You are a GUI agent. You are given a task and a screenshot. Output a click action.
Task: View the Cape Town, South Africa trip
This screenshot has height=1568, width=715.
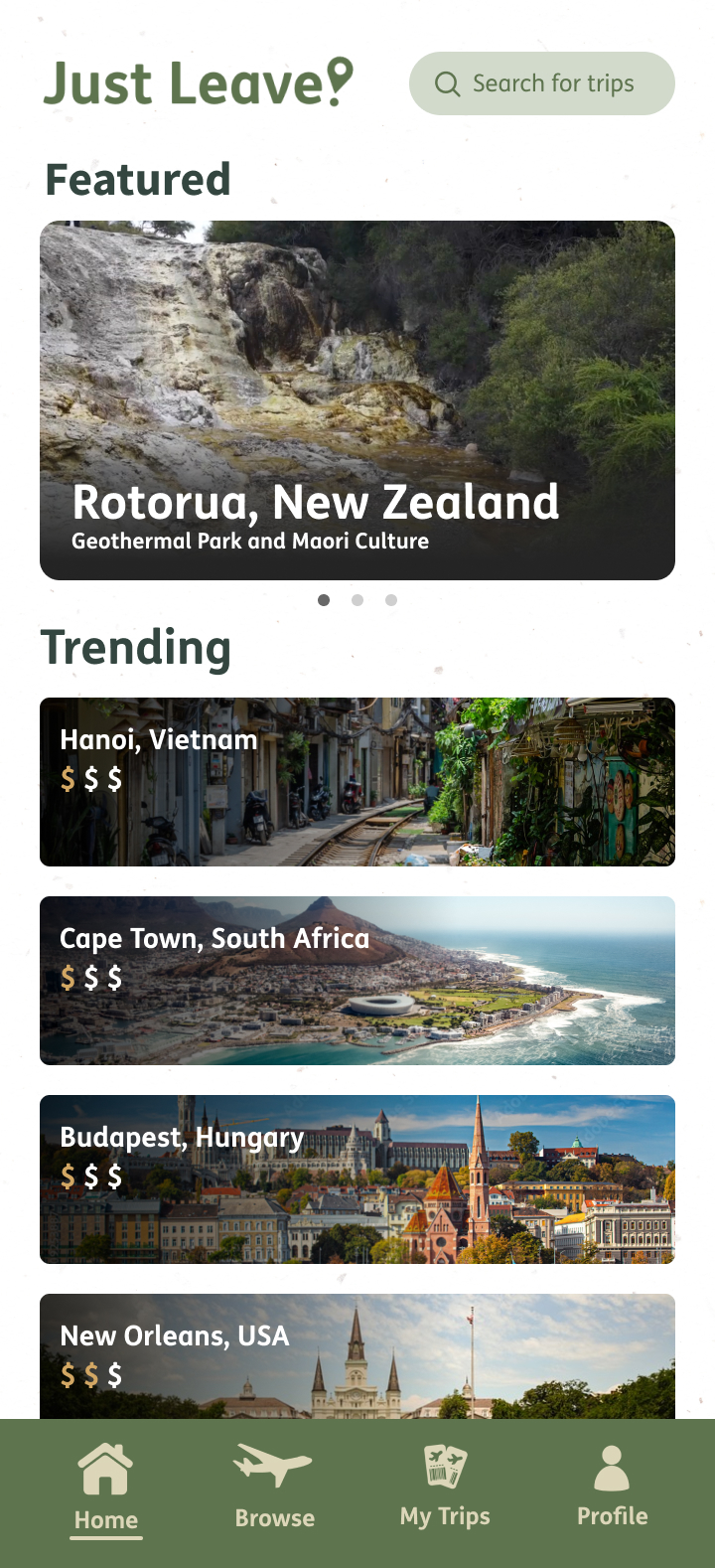click(x=357, y=981)
